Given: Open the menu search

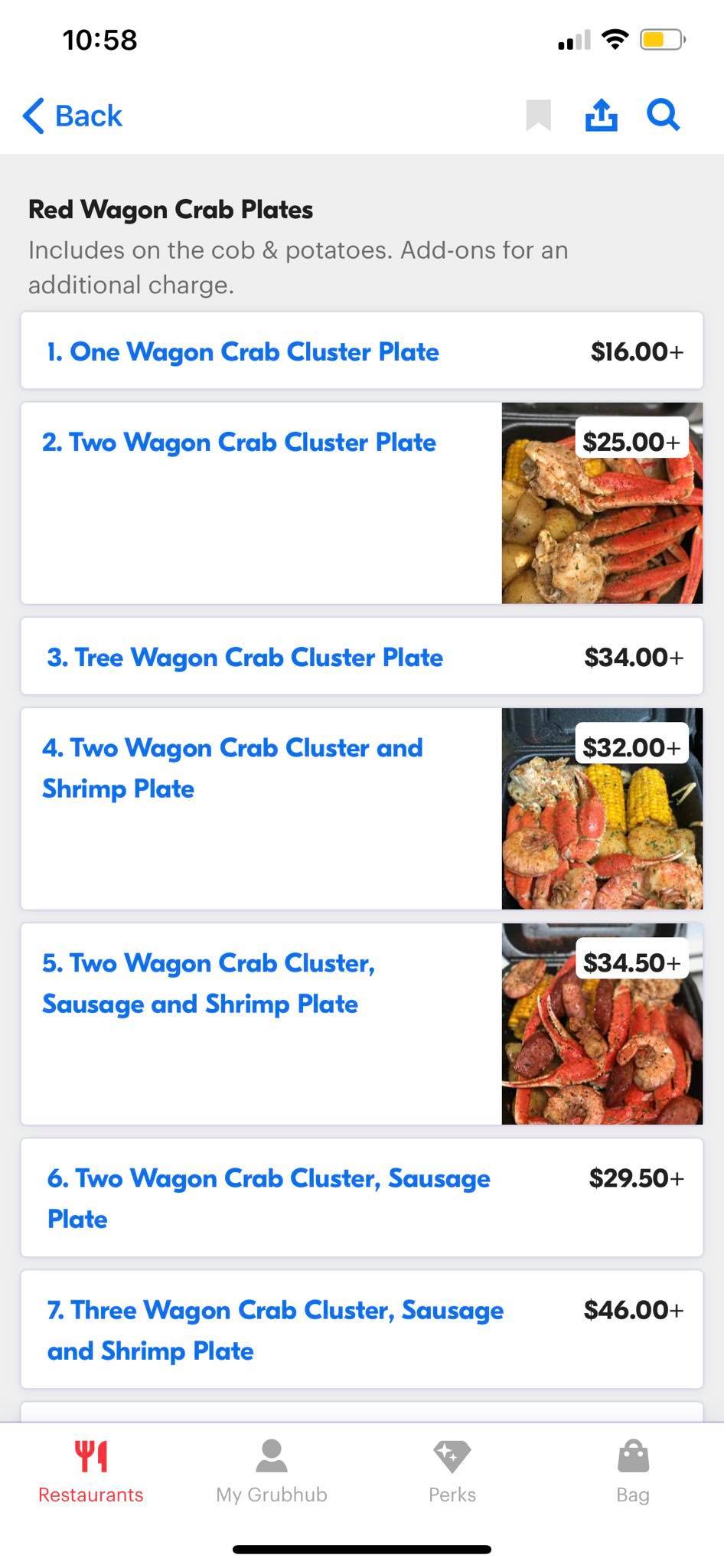Looking at the screenshot, I should 663,116.
